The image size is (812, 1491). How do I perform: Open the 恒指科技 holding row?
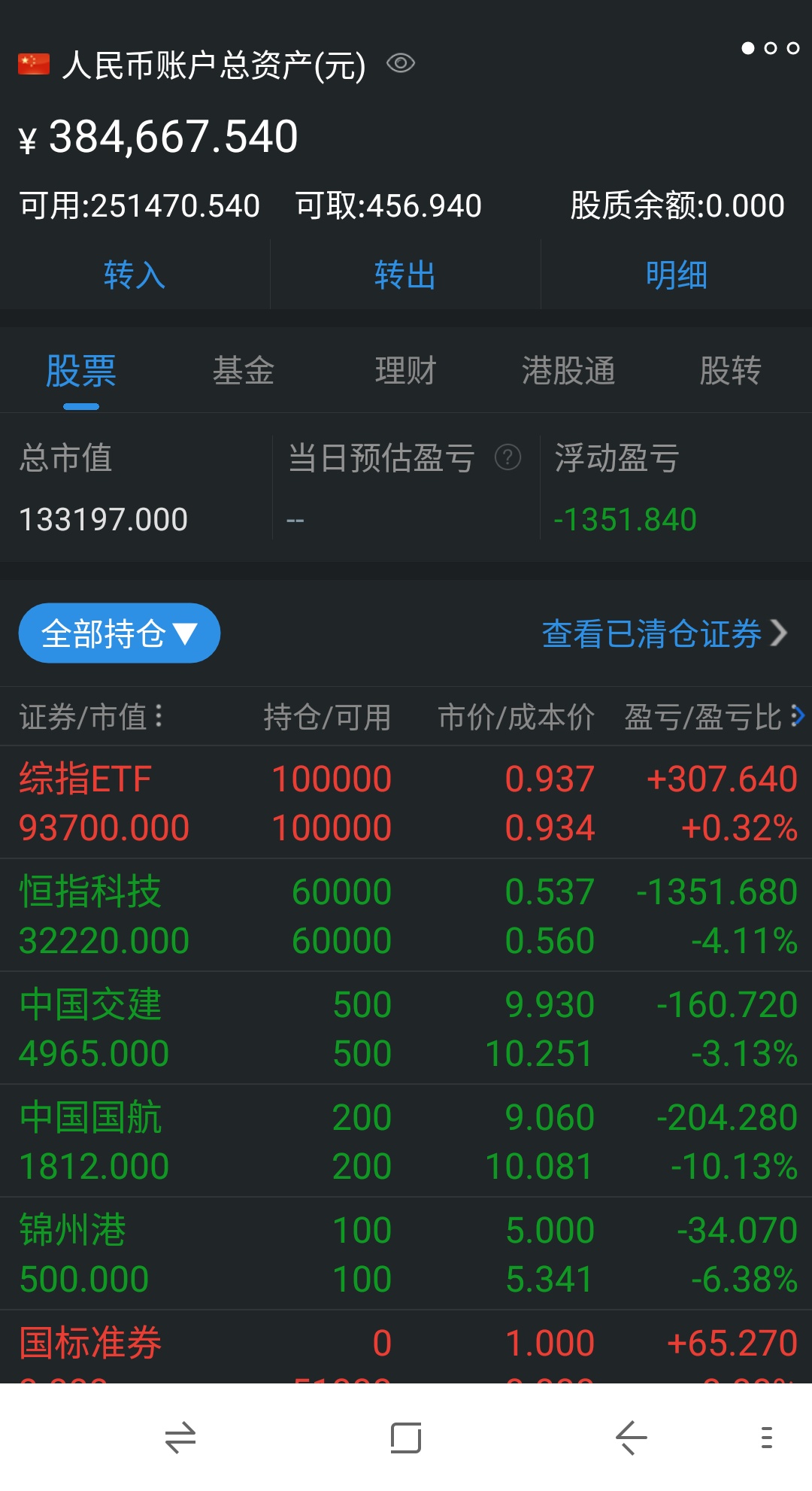406,916
